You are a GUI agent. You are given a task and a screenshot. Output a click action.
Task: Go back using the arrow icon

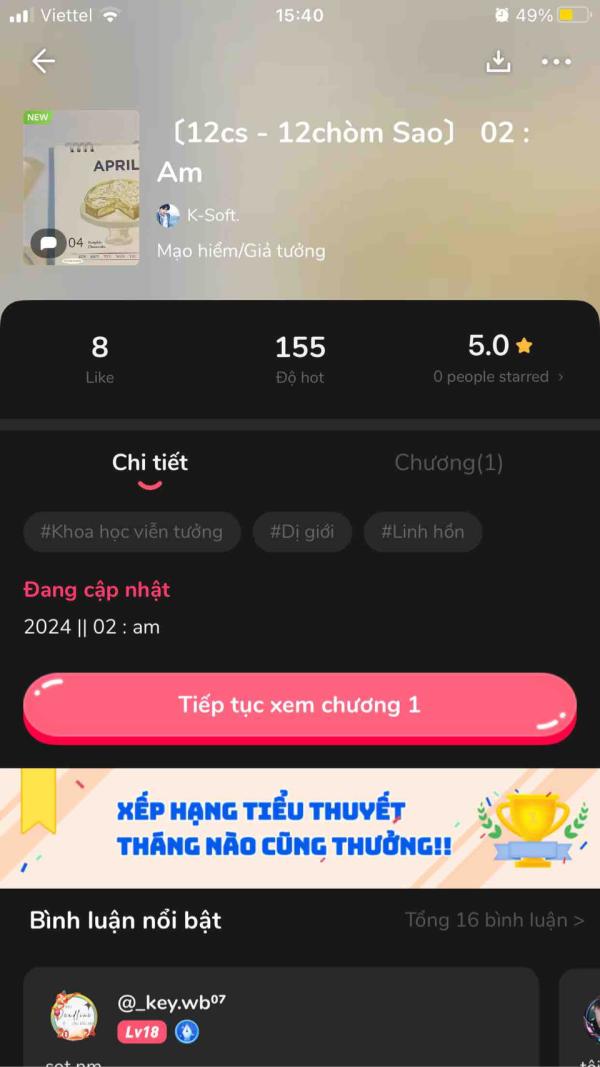tap(43, 61)
